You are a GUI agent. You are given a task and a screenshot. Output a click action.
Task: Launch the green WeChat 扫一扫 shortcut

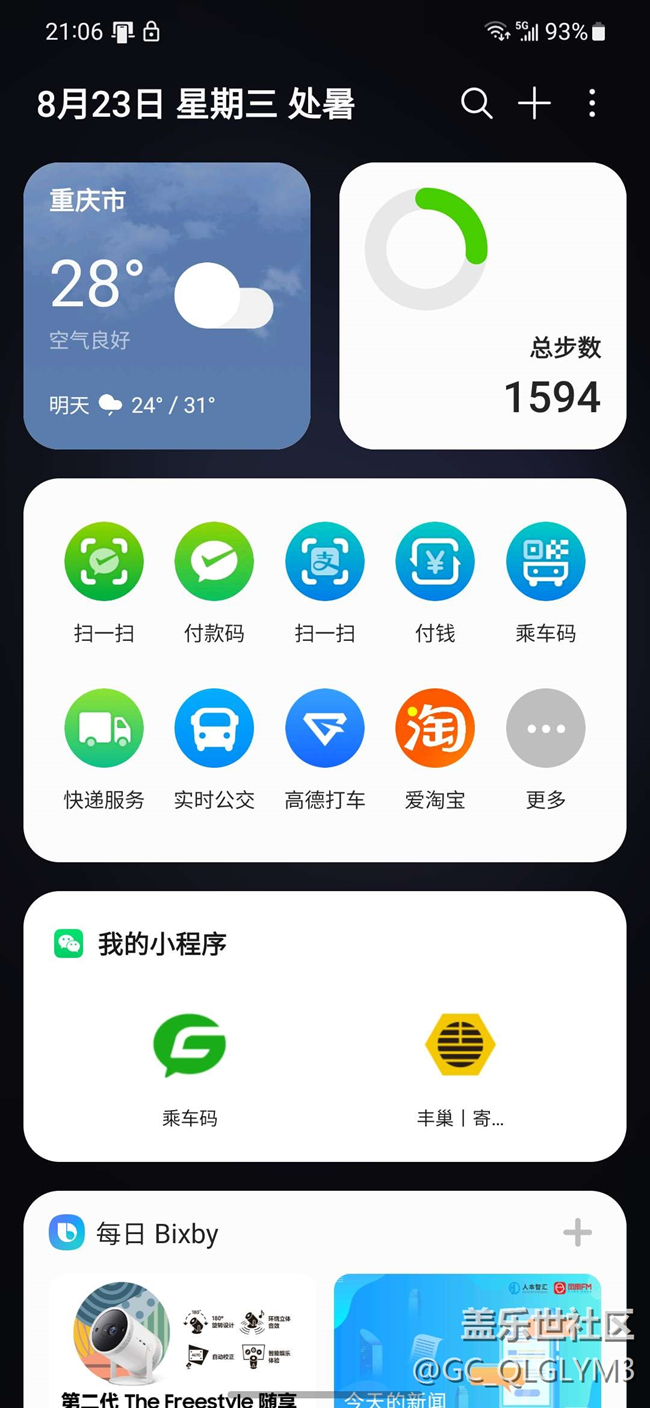104,562
